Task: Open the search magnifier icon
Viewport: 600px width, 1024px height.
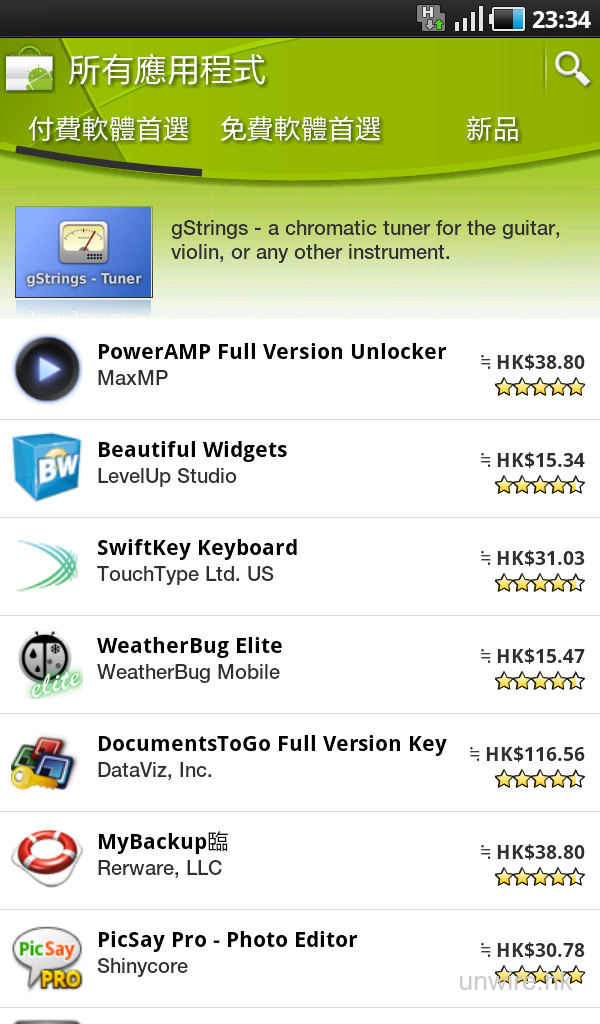Action: point(572,69)
